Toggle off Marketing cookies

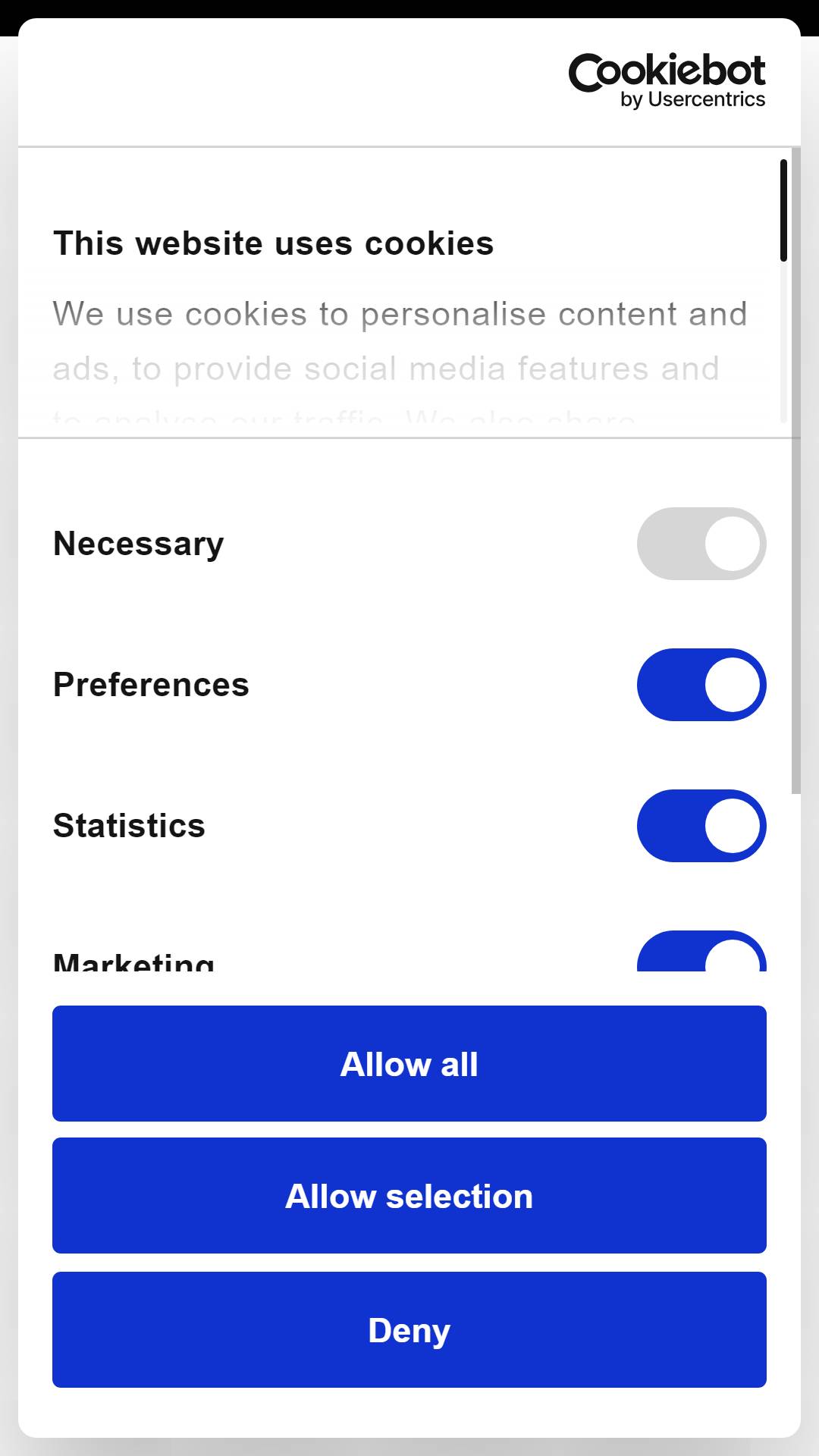(701, 951)
